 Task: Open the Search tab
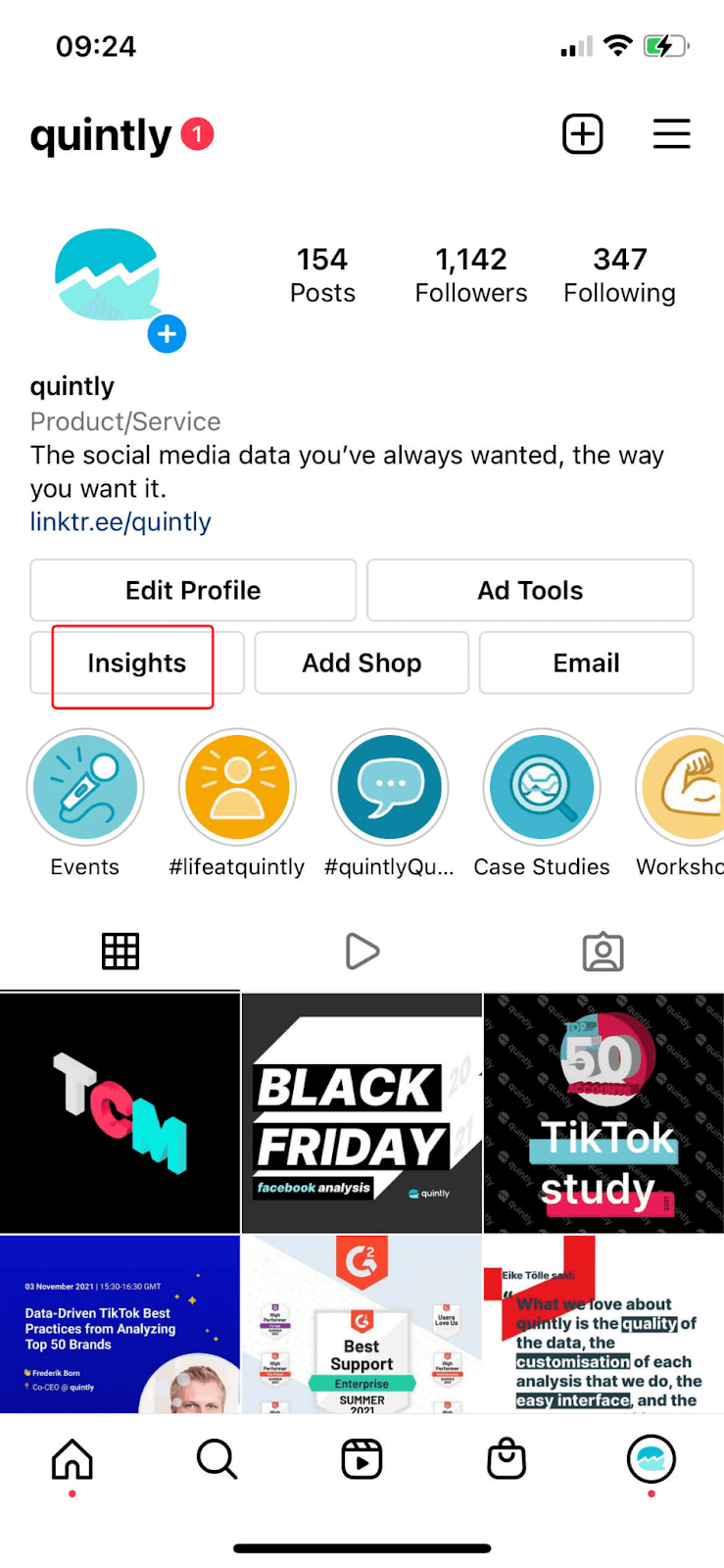coord(217,1459)
